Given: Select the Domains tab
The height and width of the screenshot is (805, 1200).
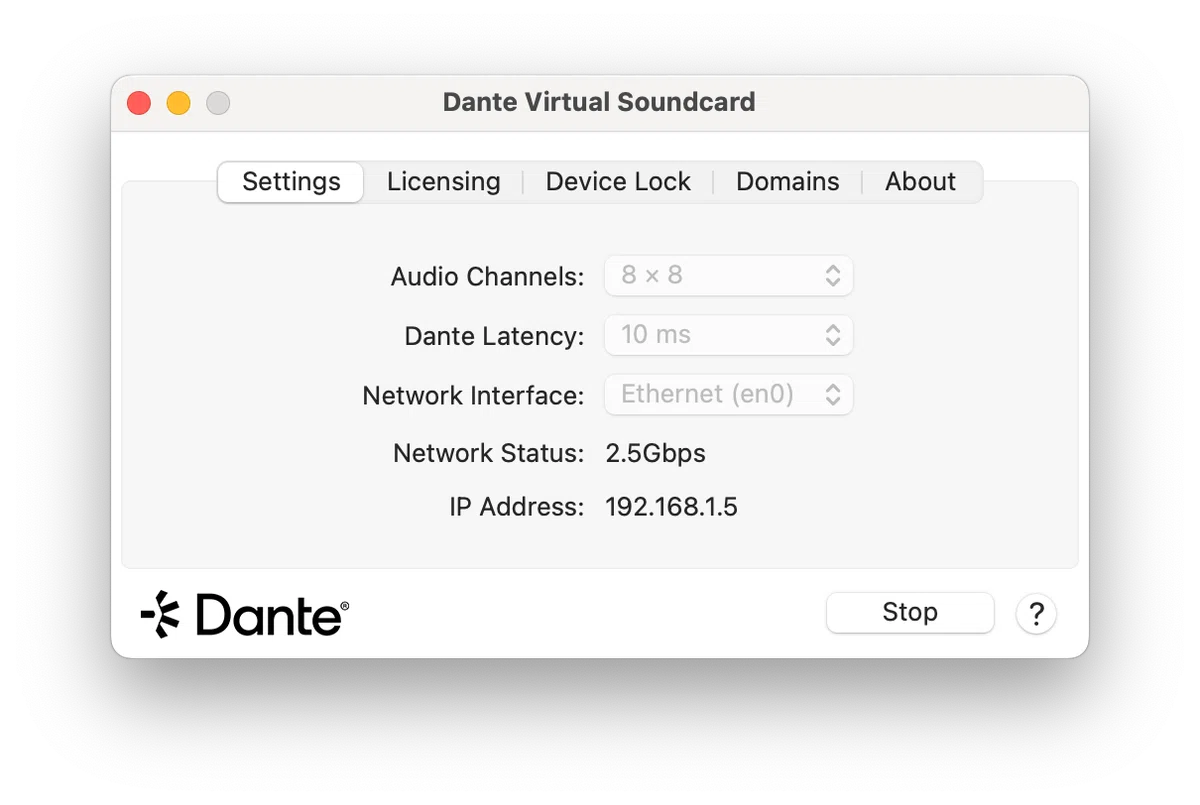Looking at the screenshot, I should 787,182.
